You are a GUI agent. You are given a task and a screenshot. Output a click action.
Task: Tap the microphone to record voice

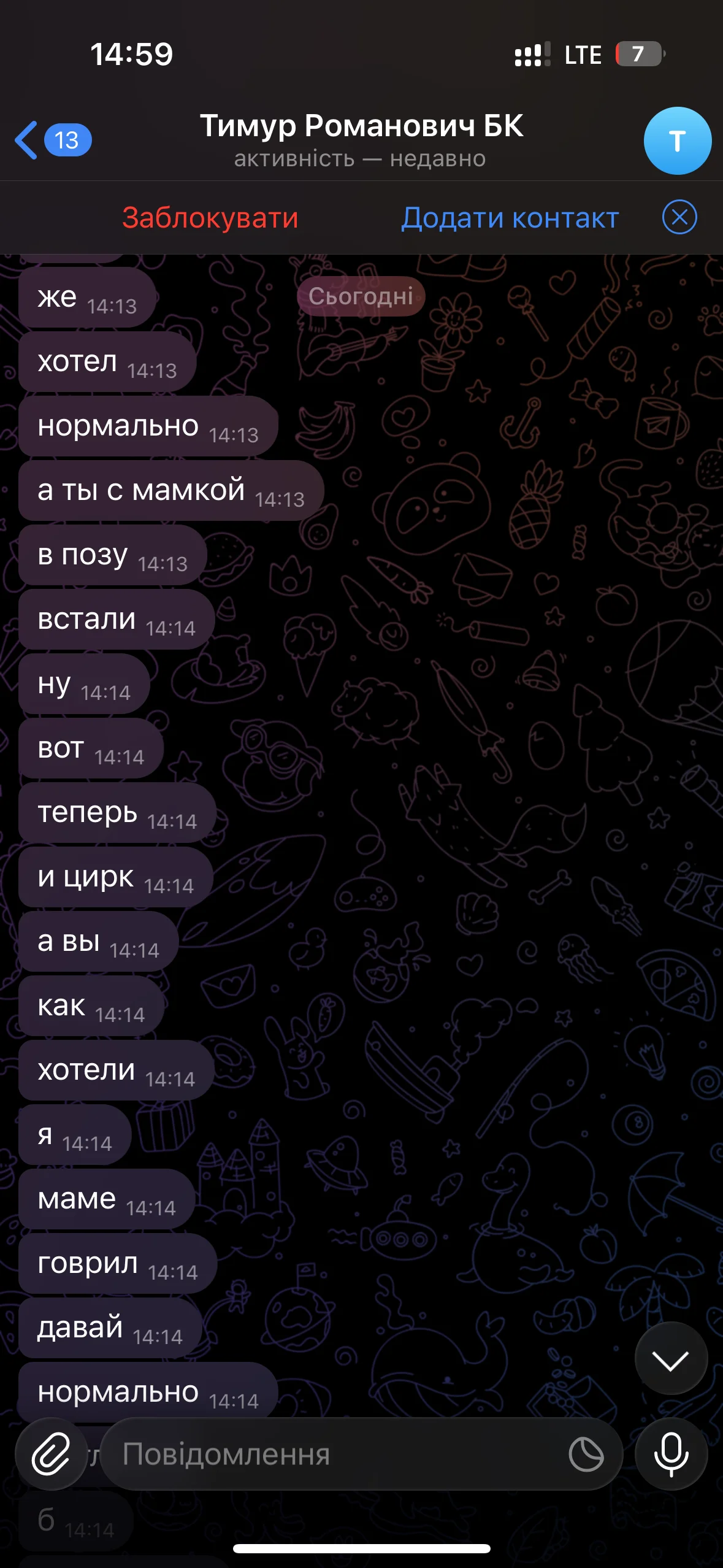(671, 1454)
